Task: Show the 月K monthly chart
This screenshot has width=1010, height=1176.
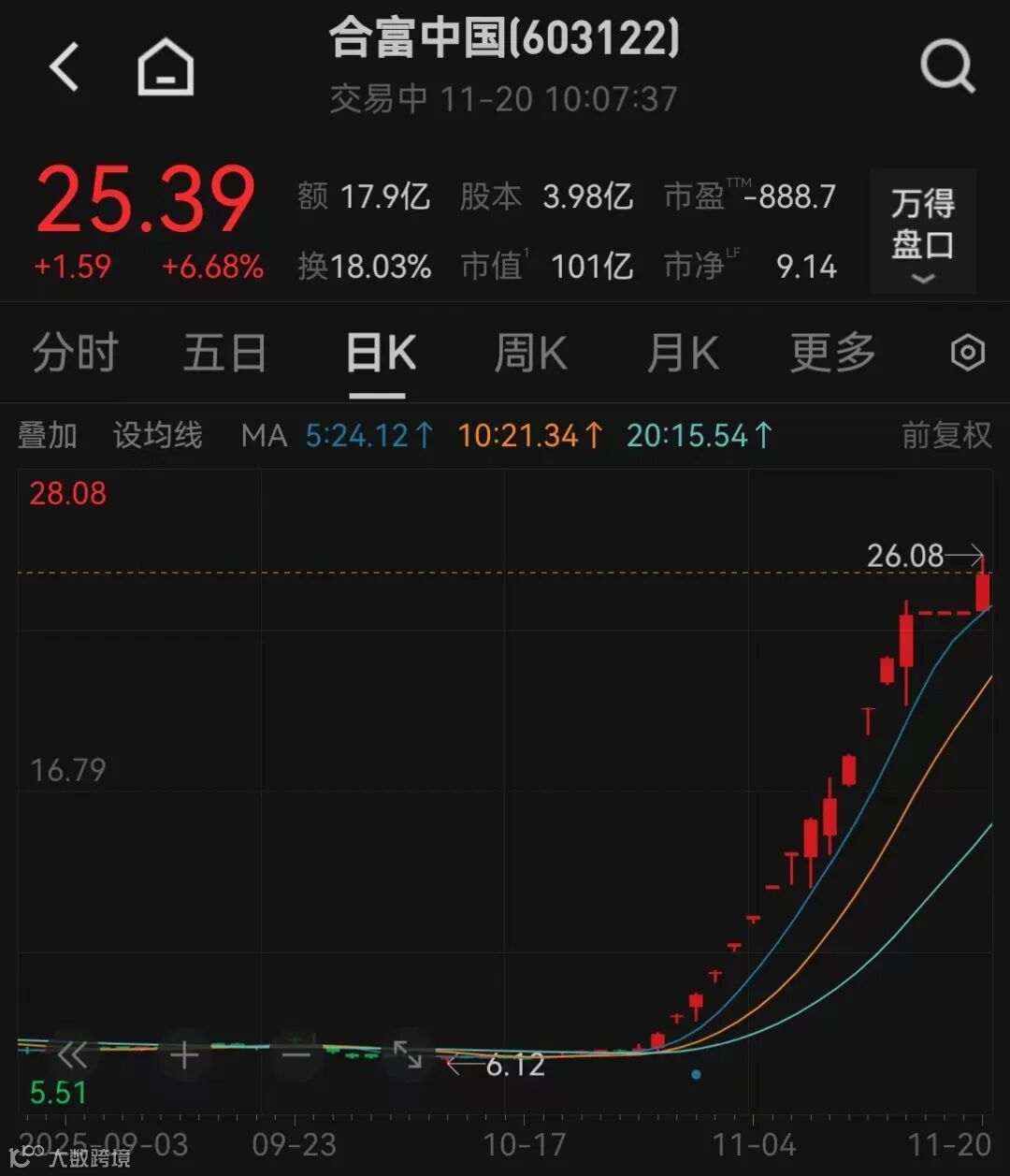Action: 683,354
